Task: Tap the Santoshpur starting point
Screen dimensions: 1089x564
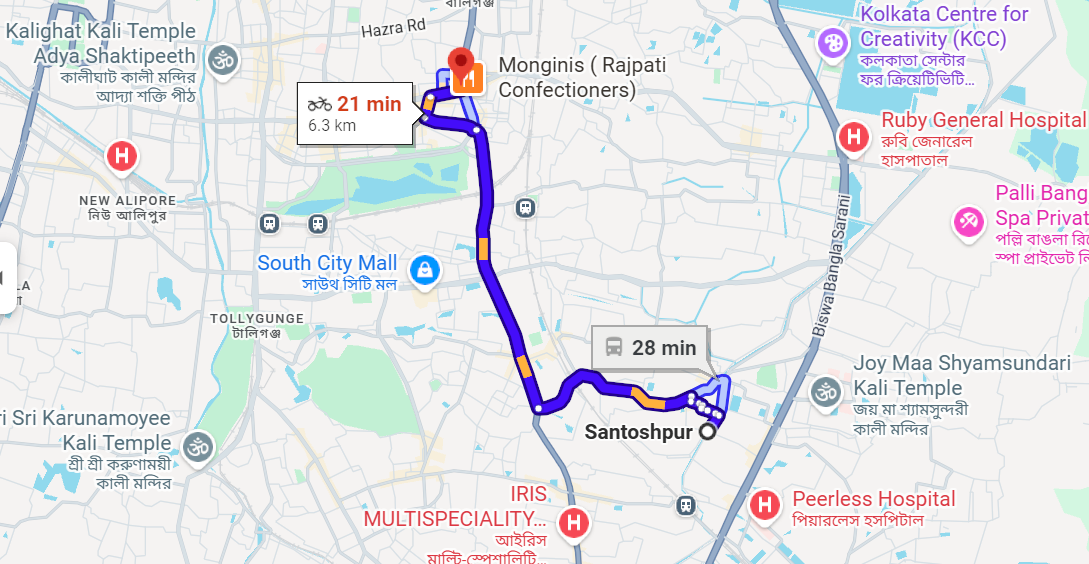Action: [708, 432]
